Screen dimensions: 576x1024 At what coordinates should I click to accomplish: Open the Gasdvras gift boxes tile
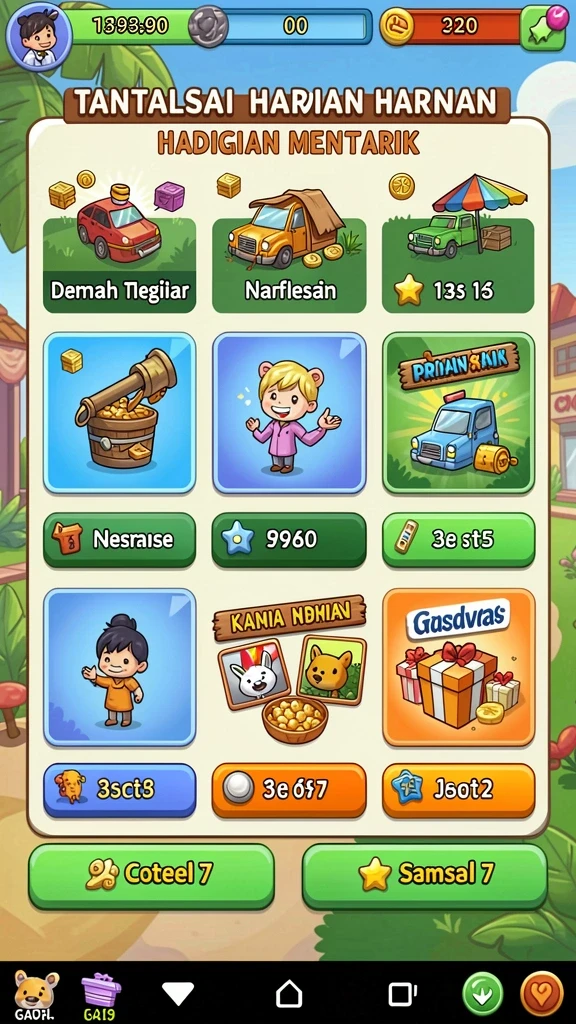point(458,667)
